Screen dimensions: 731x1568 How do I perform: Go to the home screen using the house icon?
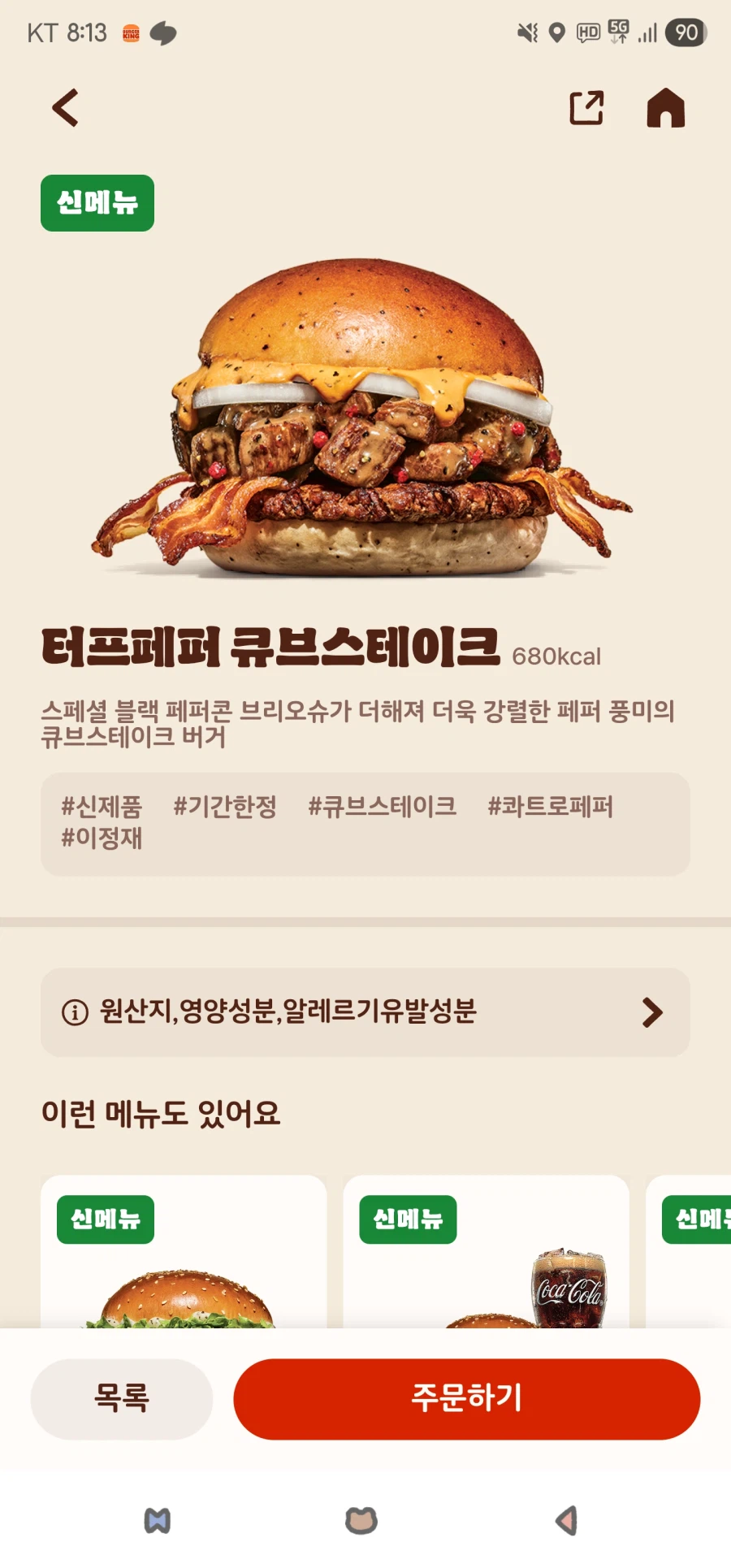pyautogui.click(x=666, y=106)
